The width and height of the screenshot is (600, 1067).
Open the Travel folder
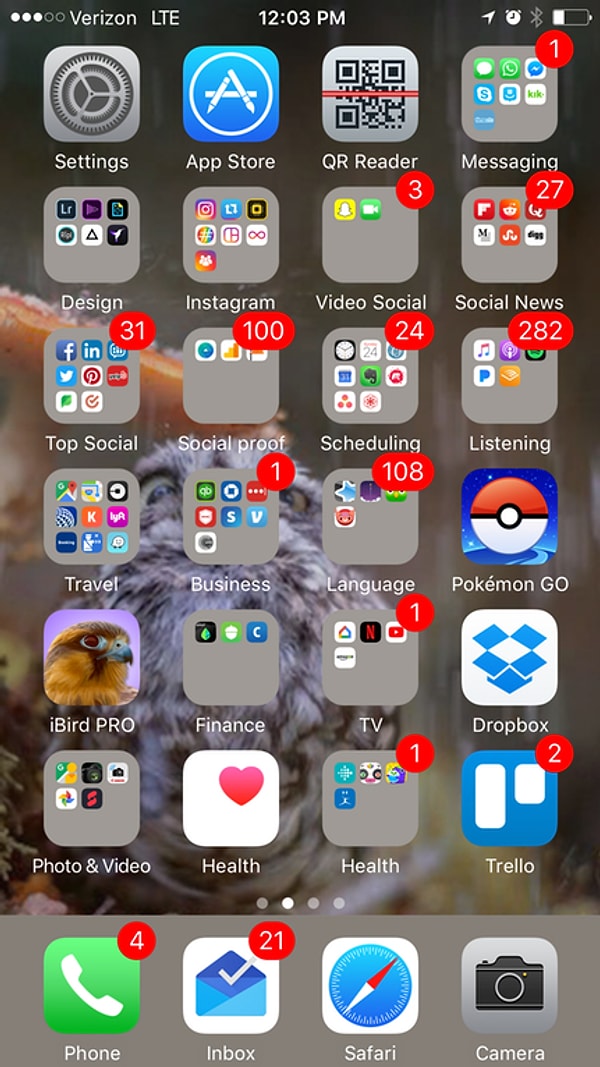click(91, 517)
